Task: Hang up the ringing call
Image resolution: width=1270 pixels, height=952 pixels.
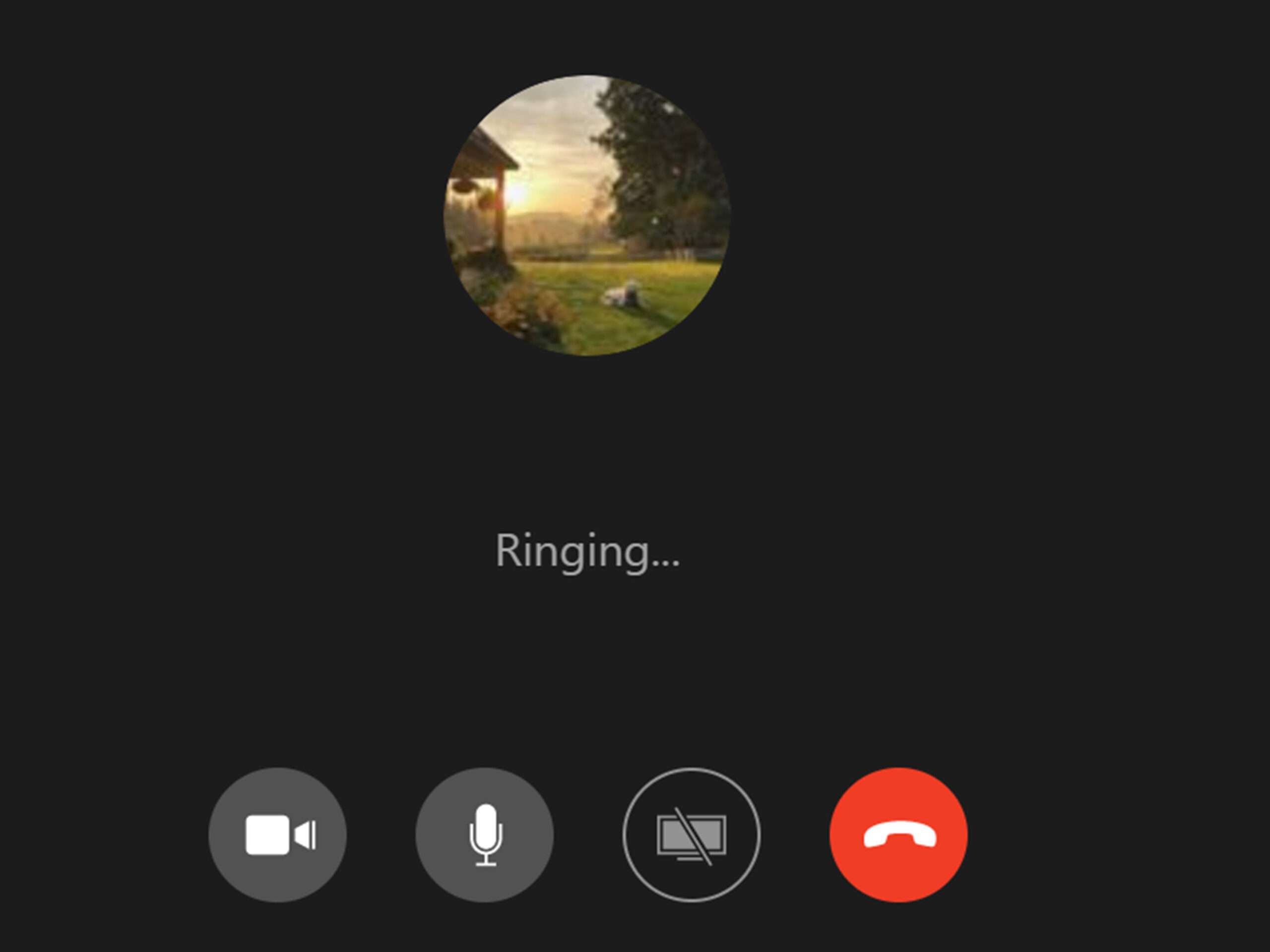Action: coord(898,835)
